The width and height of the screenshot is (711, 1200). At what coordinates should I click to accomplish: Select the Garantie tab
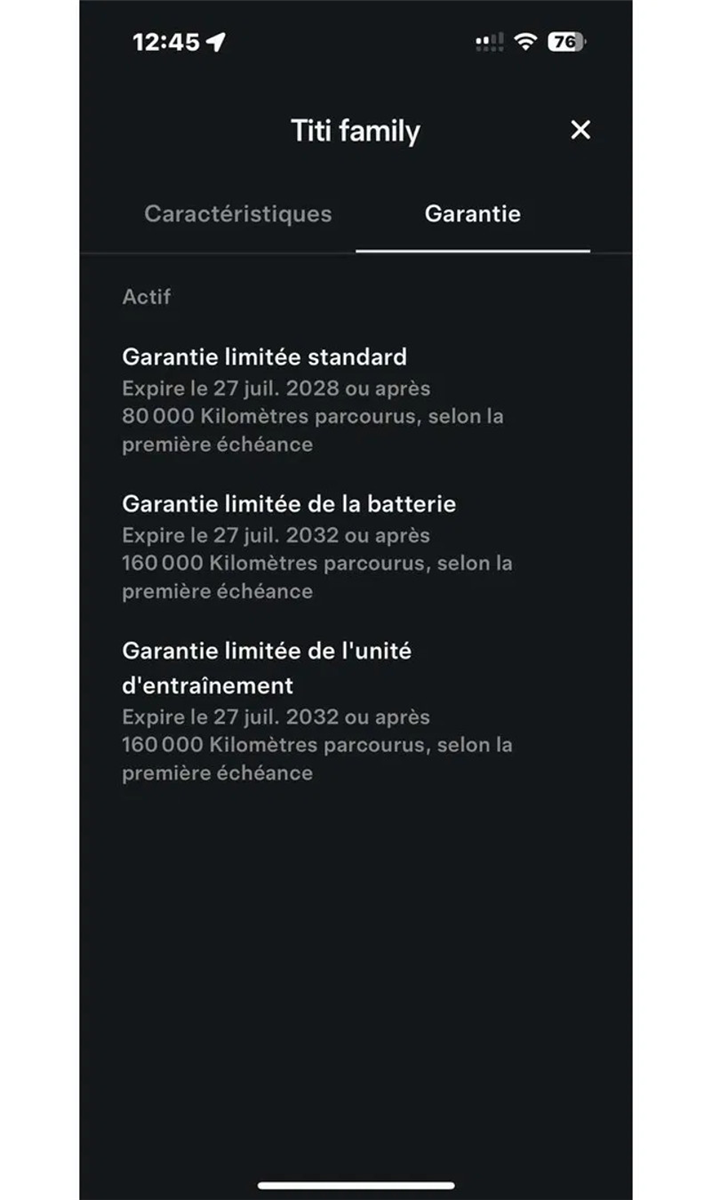tap(472, 213)
